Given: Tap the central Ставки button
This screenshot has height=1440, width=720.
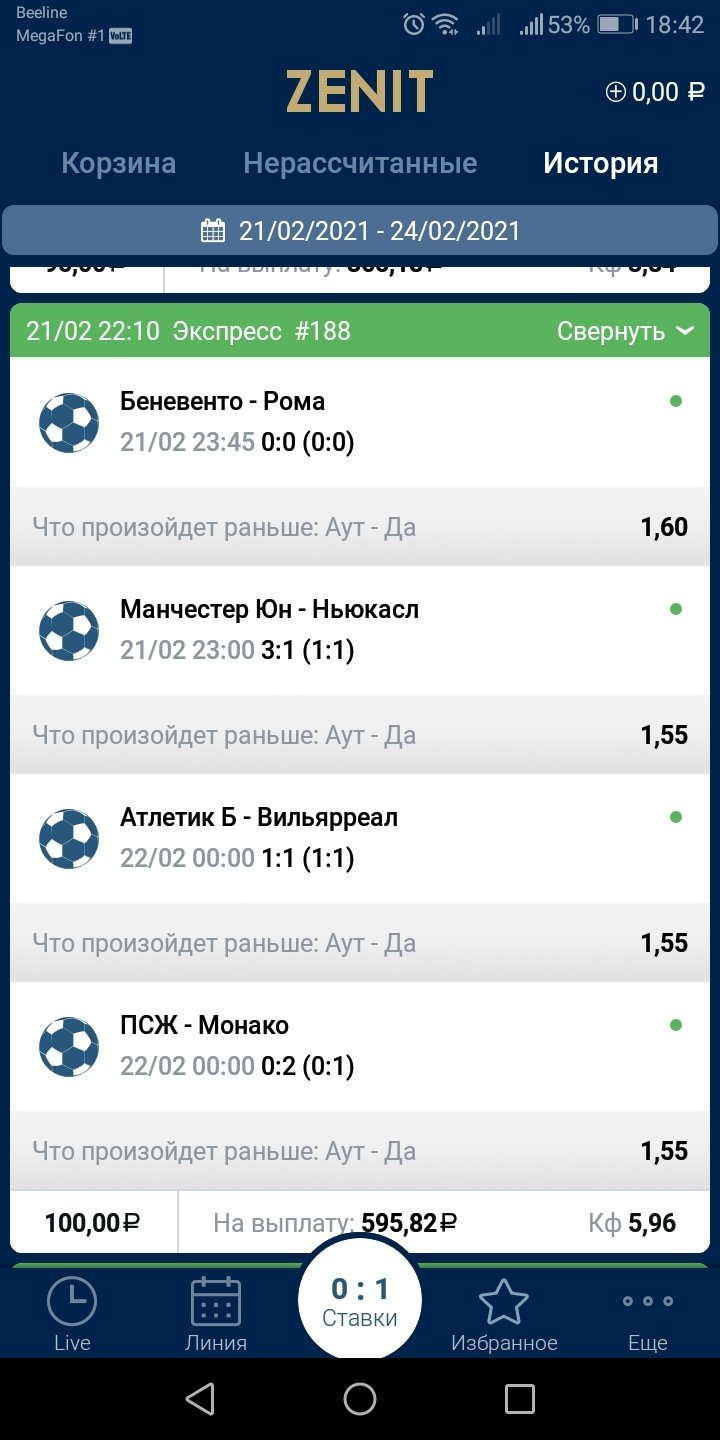Looking at the screenshot, I should coord(360,1300).
